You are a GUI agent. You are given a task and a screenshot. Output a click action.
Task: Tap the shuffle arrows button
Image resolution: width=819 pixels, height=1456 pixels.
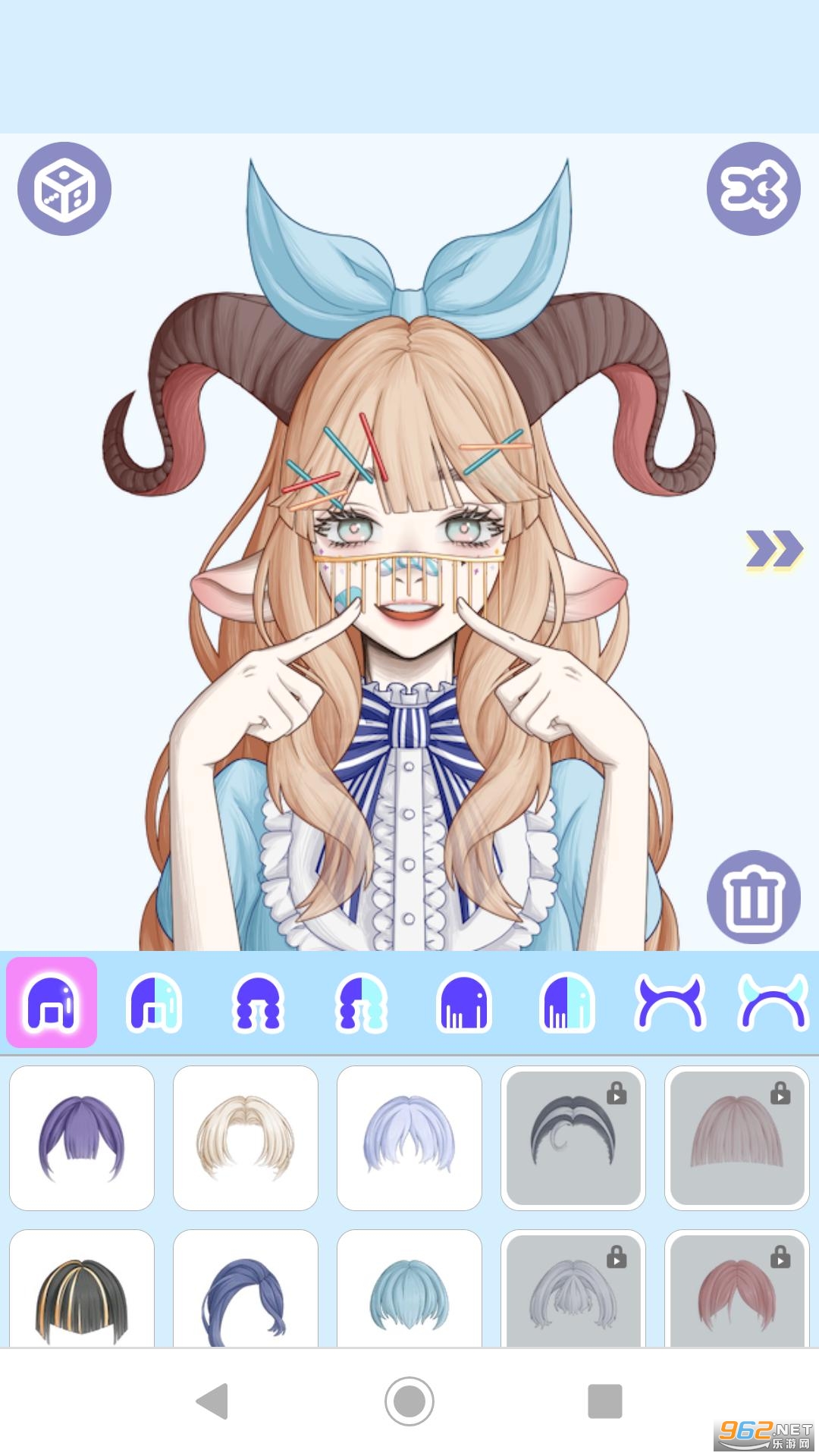pyautogui.click(x=754, y=189)
